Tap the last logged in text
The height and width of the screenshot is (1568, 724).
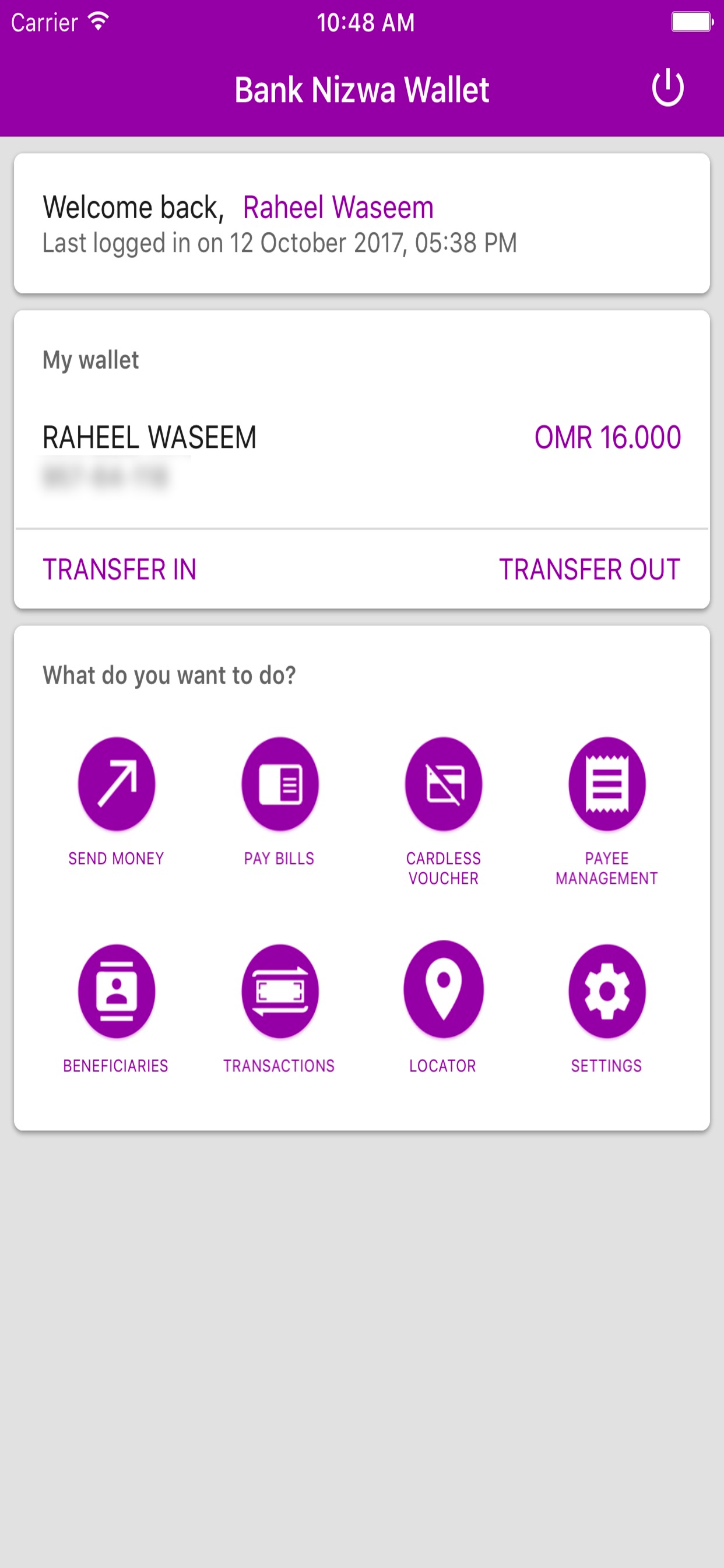coord(279,242)
